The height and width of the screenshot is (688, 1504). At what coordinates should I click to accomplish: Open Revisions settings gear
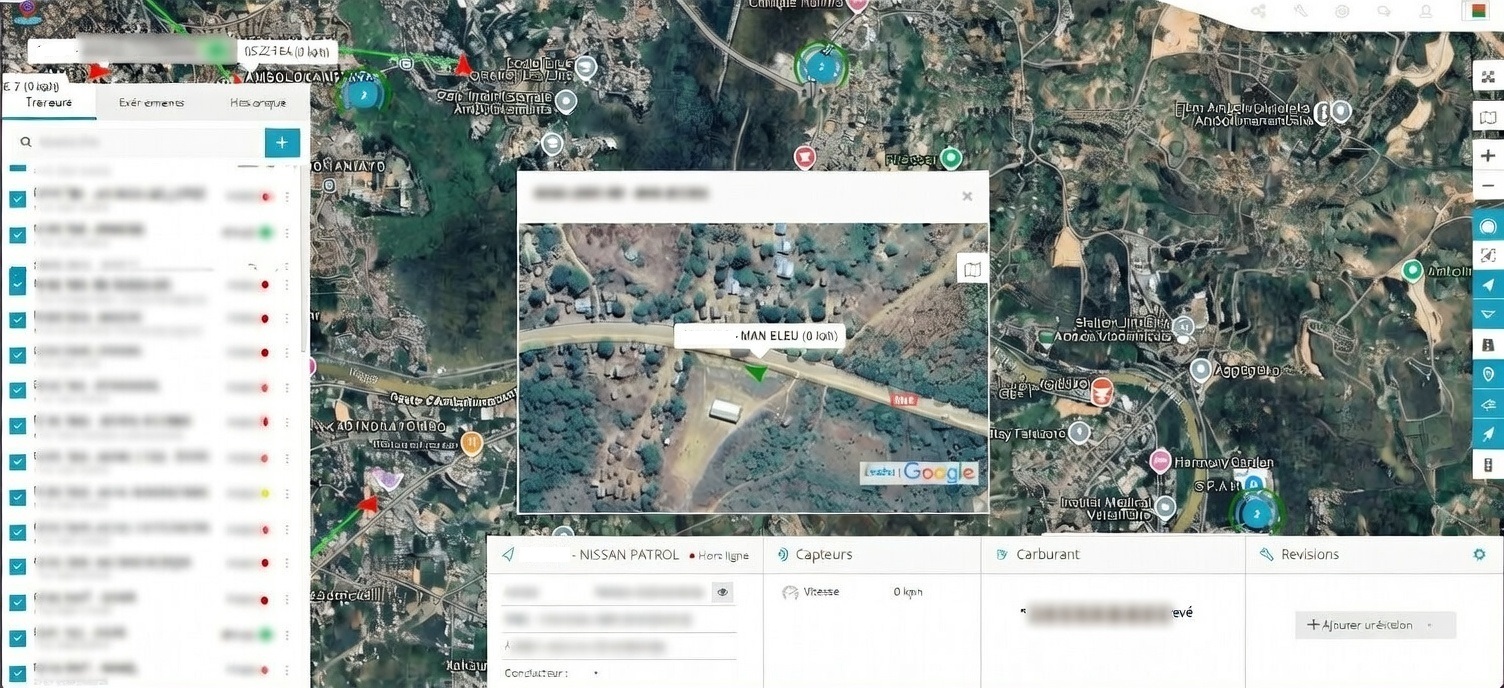point(1479,554)
